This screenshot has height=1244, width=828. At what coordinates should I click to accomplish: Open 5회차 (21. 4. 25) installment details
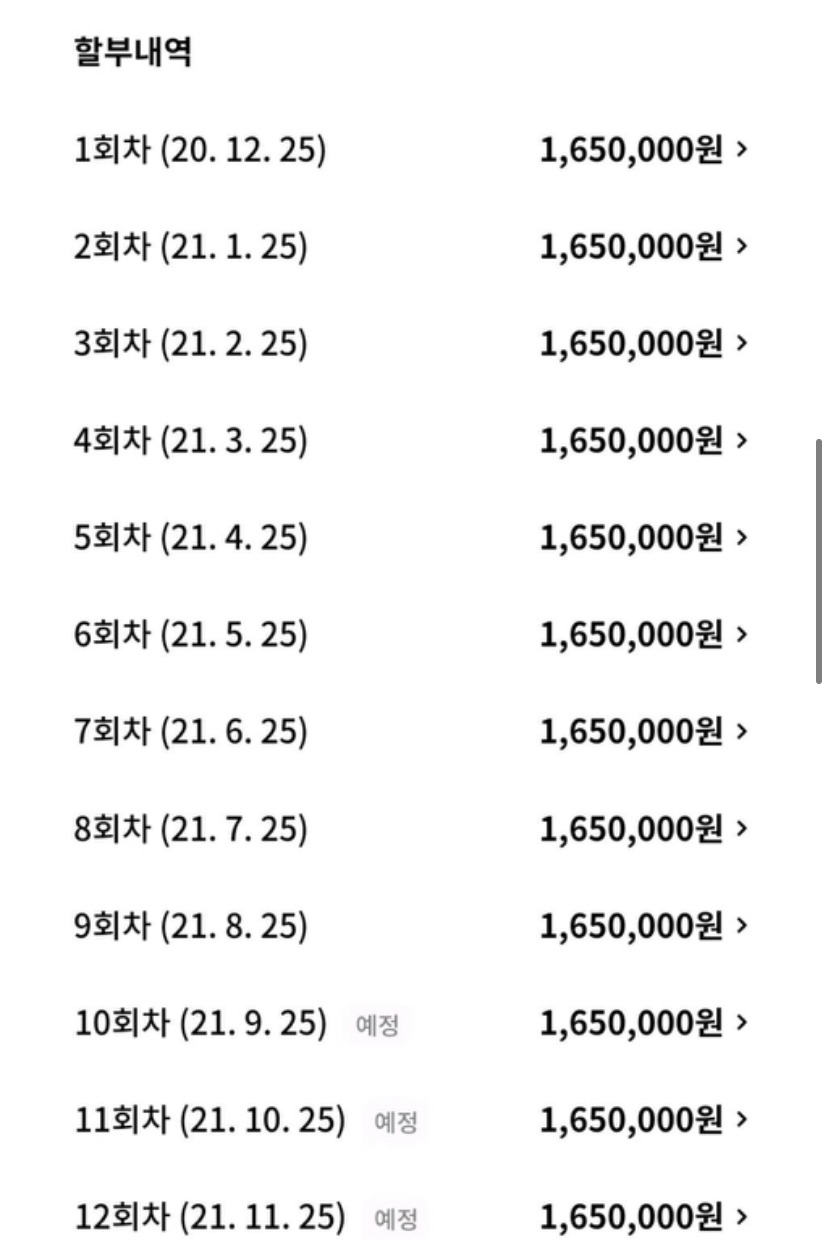pos(410,539)
